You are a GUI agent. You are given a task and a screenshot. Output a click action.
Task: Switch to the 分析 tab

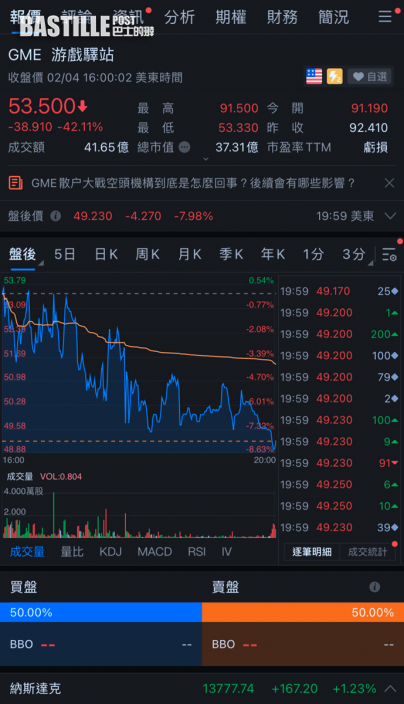pyautogui.click(x=180, y=17)
